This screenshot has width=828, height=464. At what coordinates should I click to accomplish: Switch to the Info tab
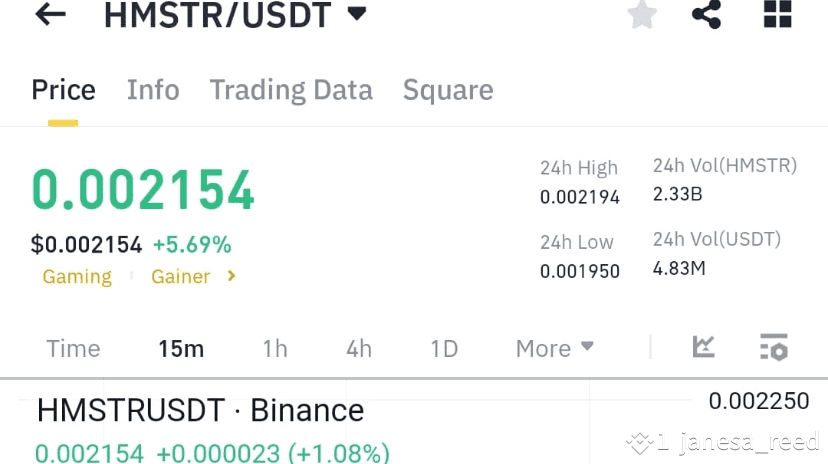click(153, 90)
